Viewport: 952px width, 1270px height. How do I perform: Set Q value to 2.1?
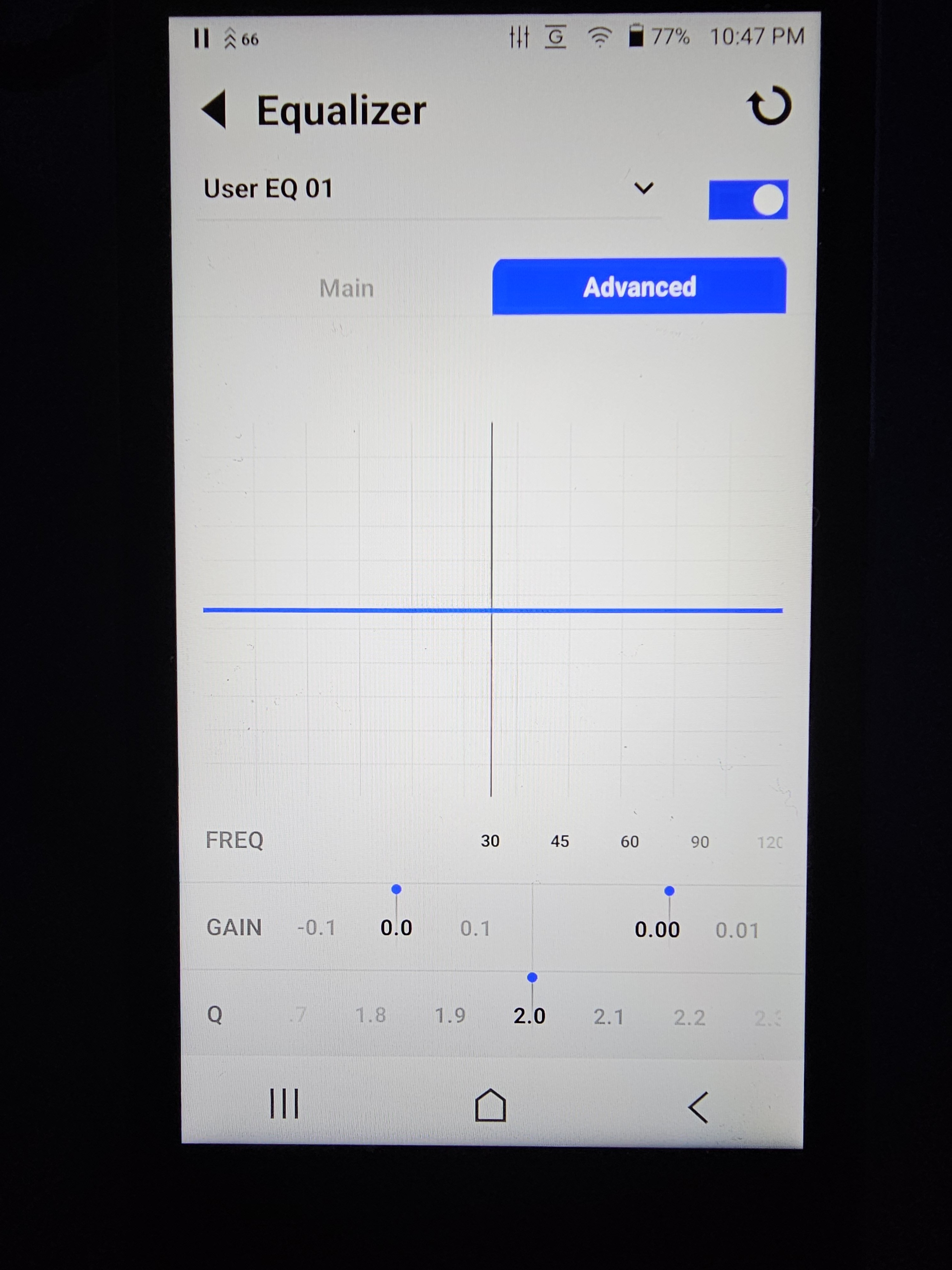point(608,1017)
